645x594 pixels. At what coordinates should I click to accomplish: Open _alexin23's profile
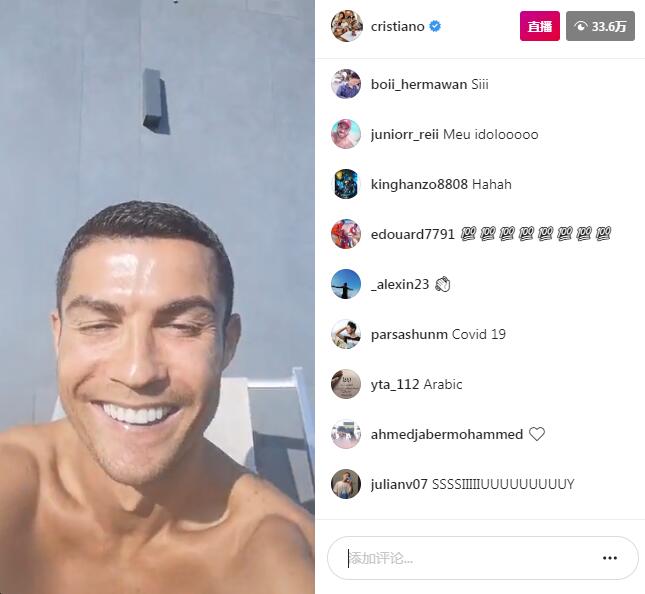[399, 284]
